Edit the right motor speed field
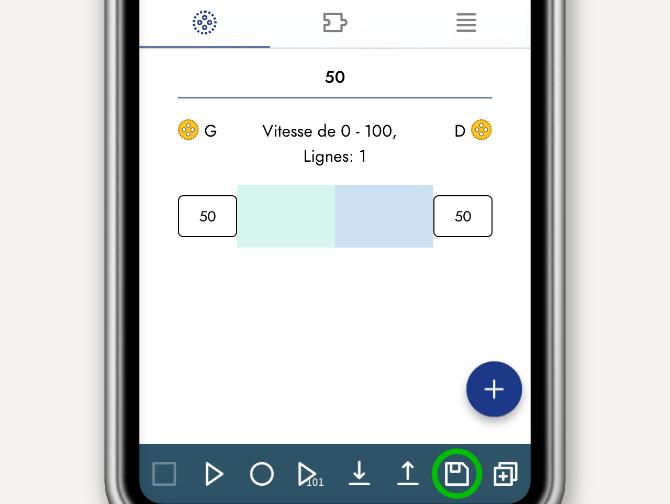670x504 pixels. 463,216
